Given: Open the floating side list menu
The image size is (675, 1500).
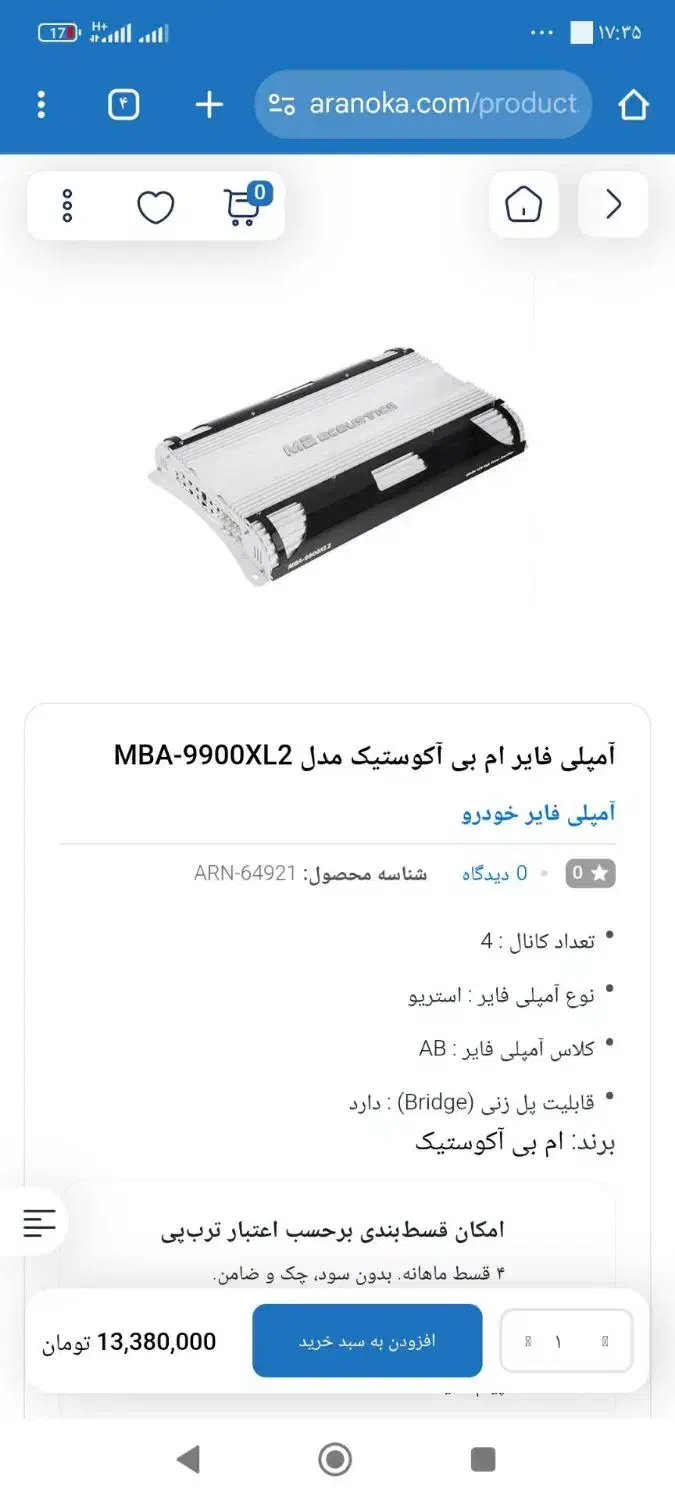Looking at the screenshot, I should point(39,1222).
